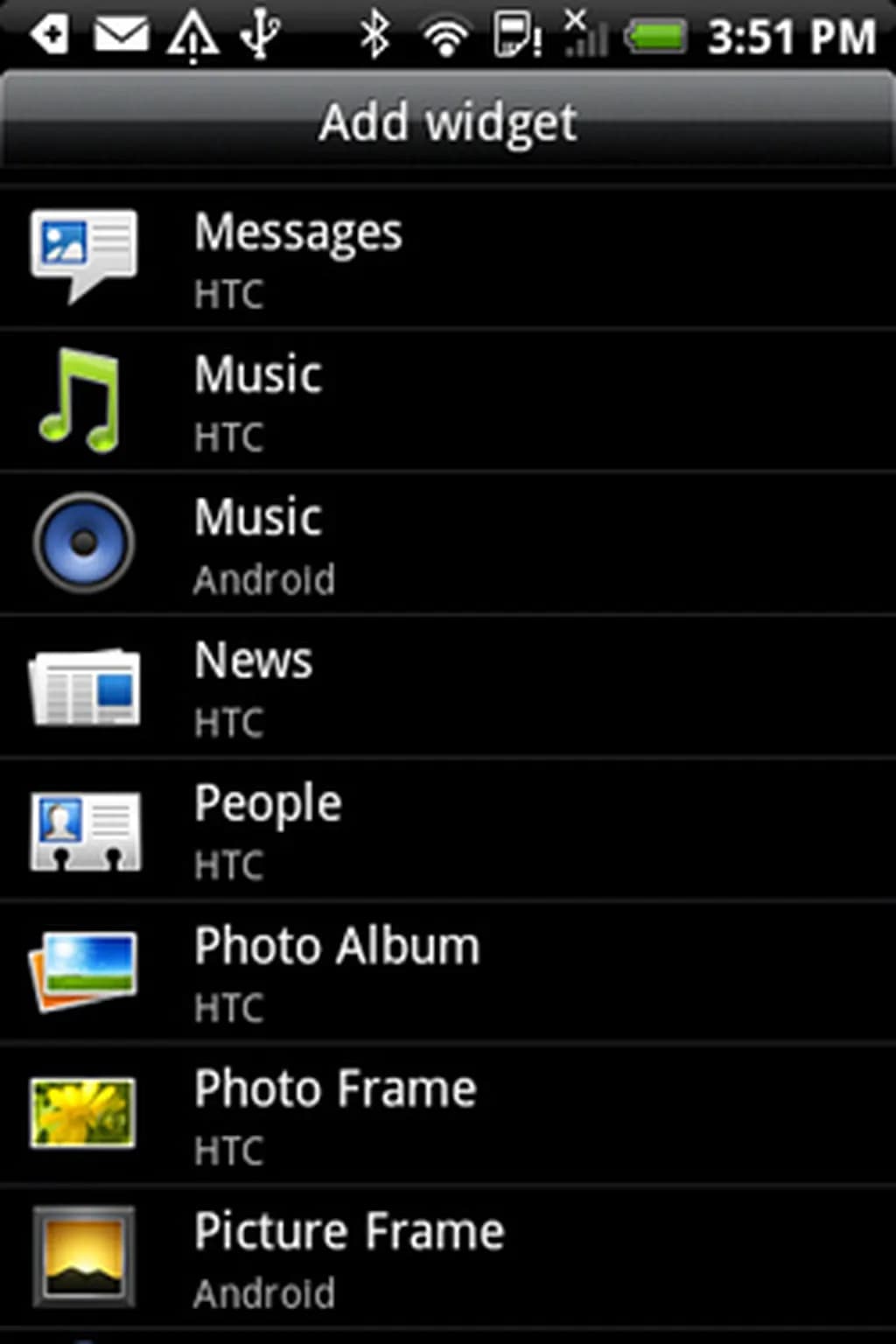
Task: Tap the contact card icon for People
Action: (x=85, y=829)
